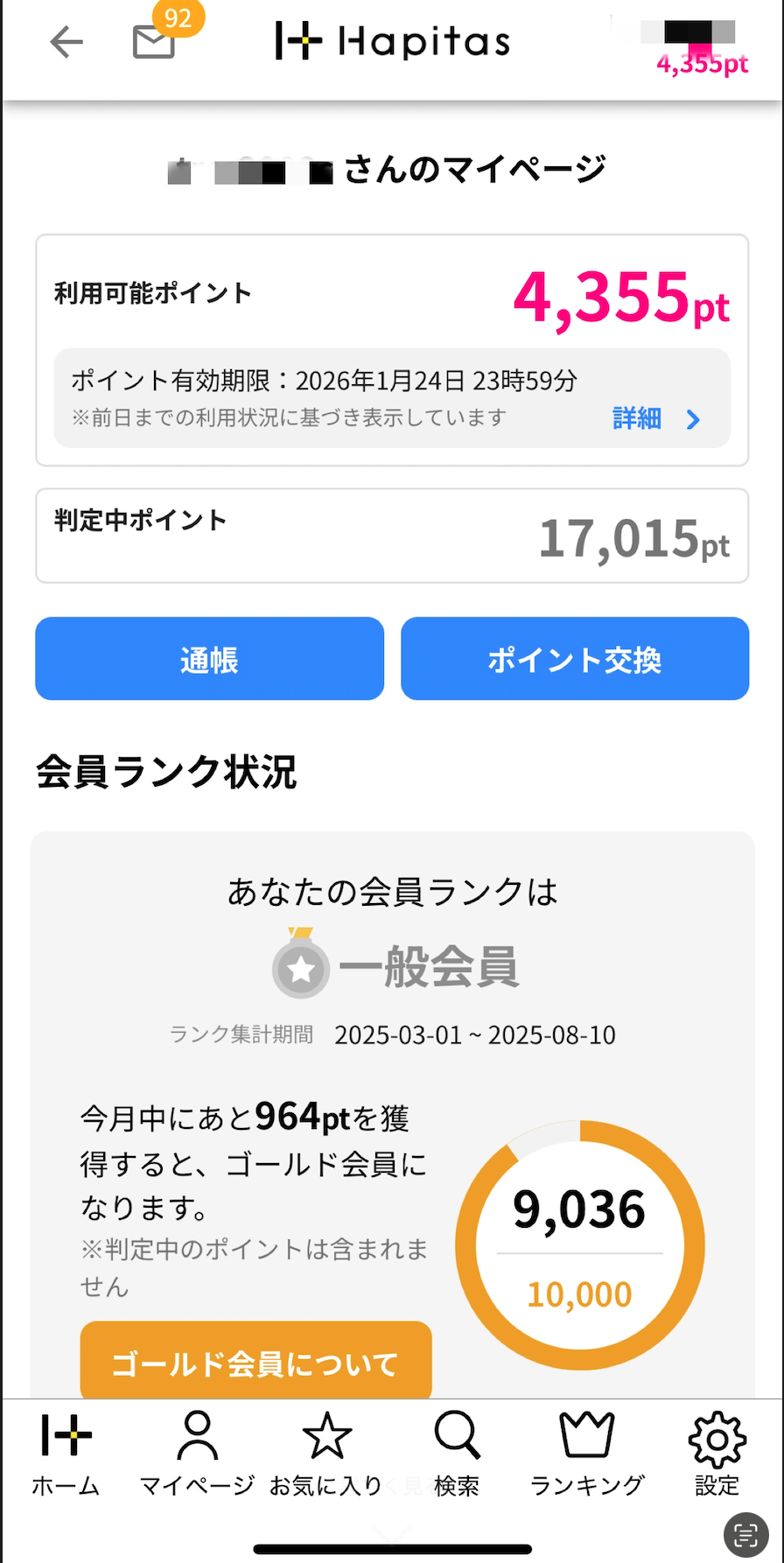Tap the 4,355pt balance in the header
The width and height of the screenshot is (784, 1563).
(x=703, y=64)
